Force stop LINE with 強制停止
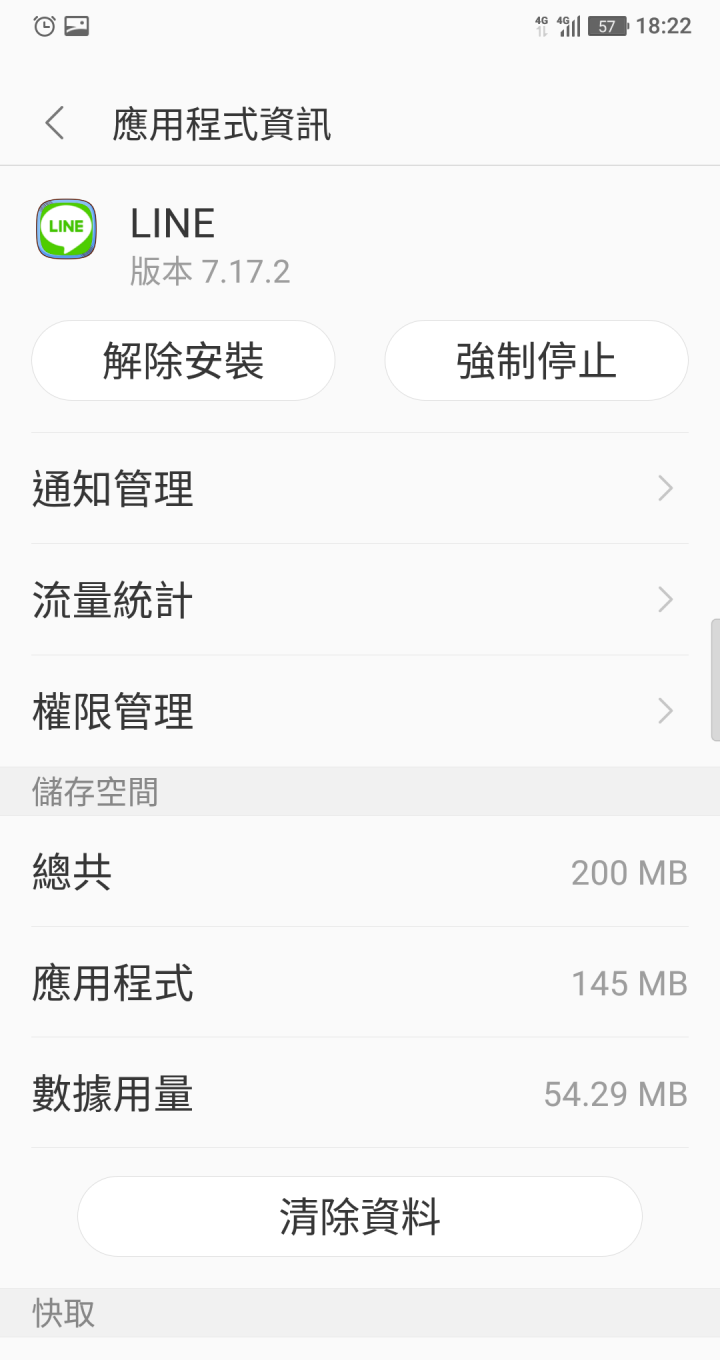The image size is (720, 1360). tap(536, 361)
